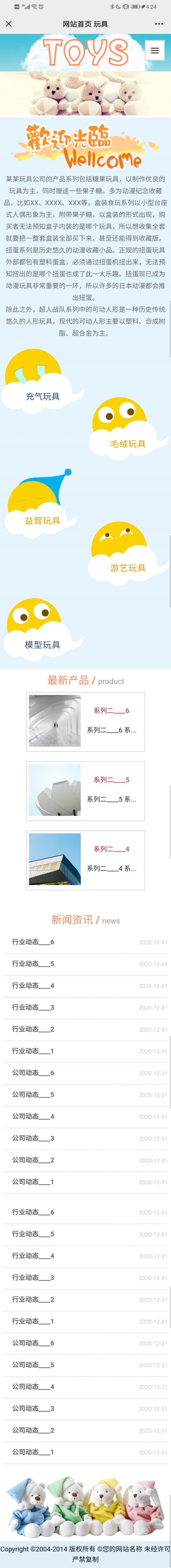Open product card 系列二___5
Viewport: 171px width, 1568px height.
click(x=85, y=790)
